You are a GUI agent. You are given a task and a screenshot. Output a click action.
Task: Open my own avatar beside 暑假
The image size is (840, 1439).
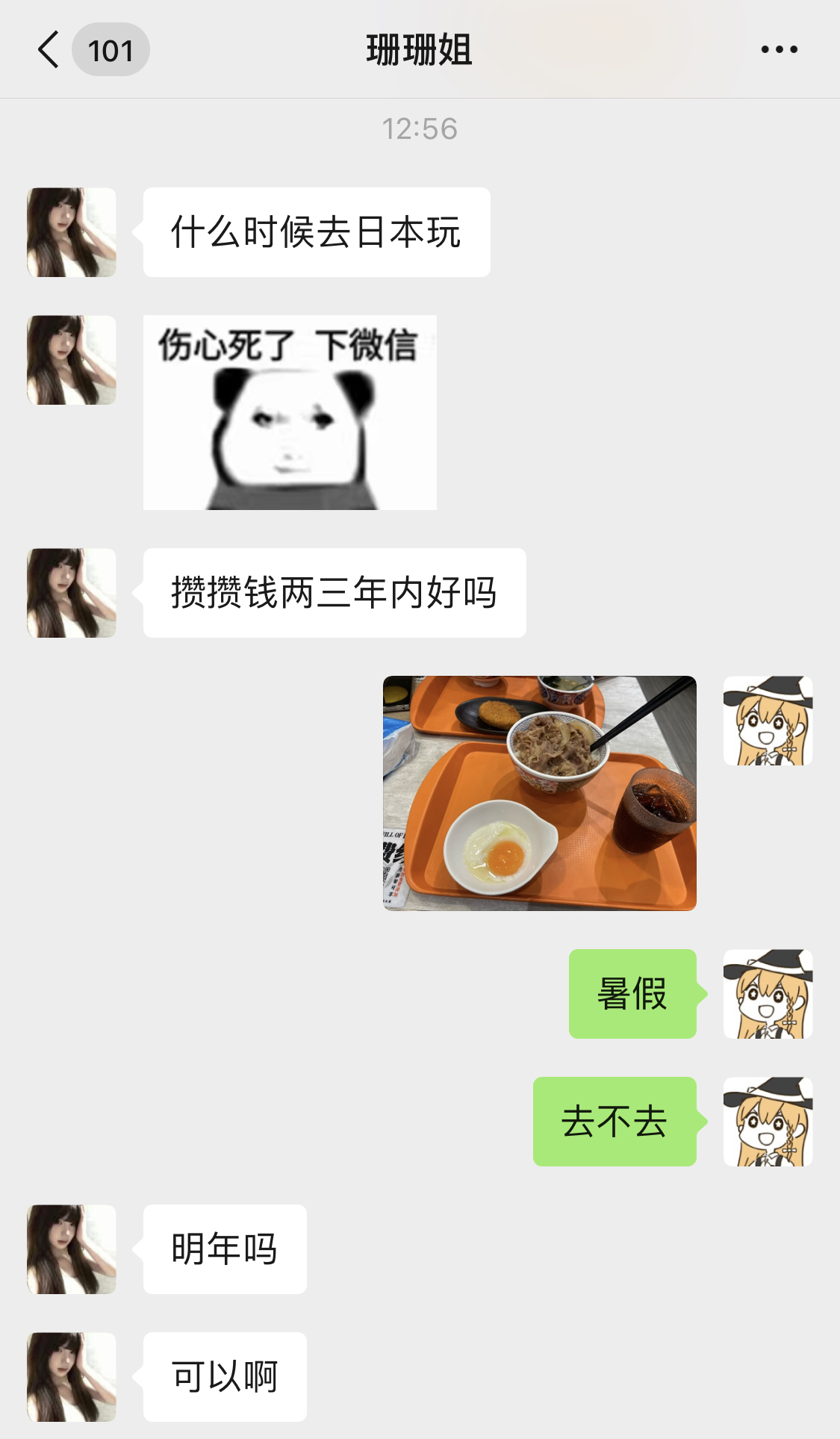tap(768, 994)
